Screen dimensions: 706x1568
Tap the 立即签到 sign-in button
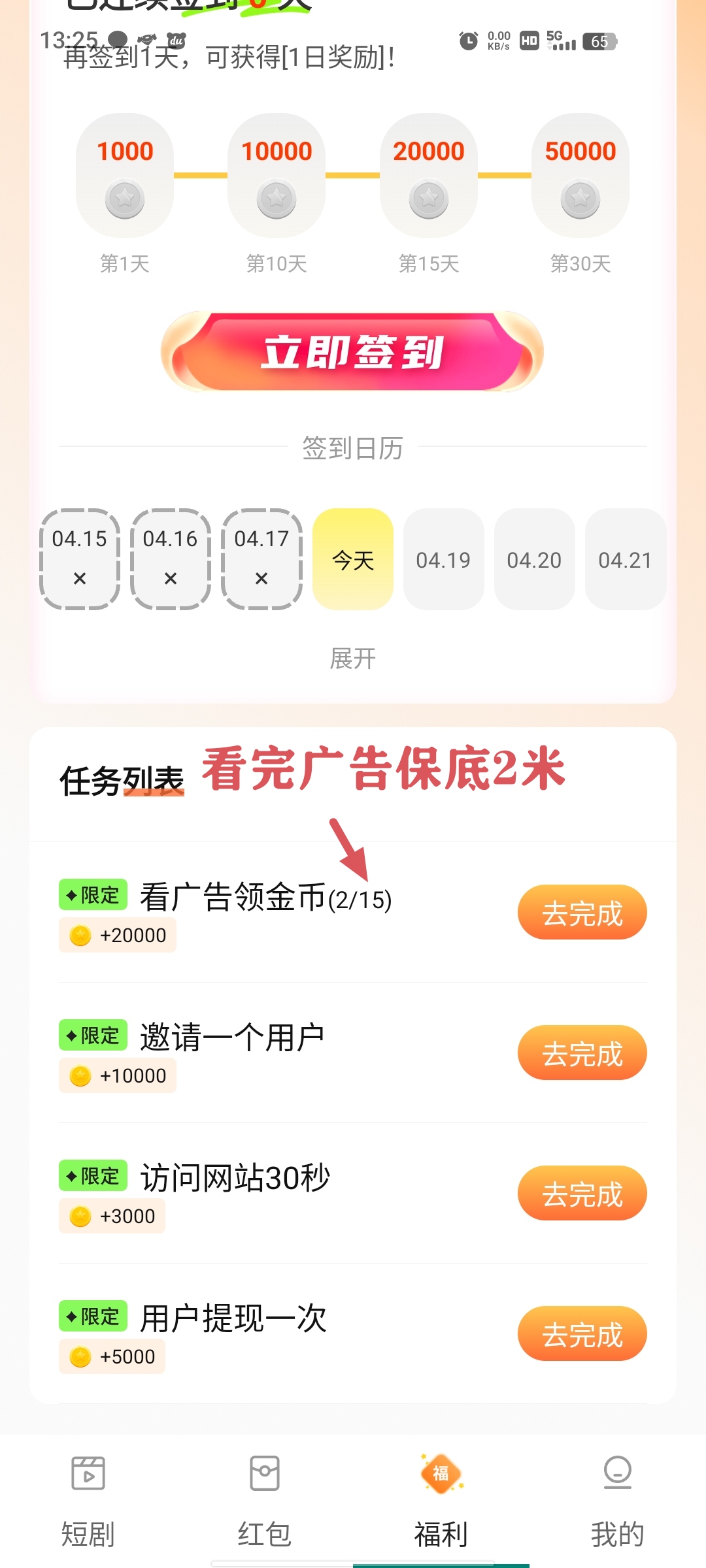tap(352, 352)
